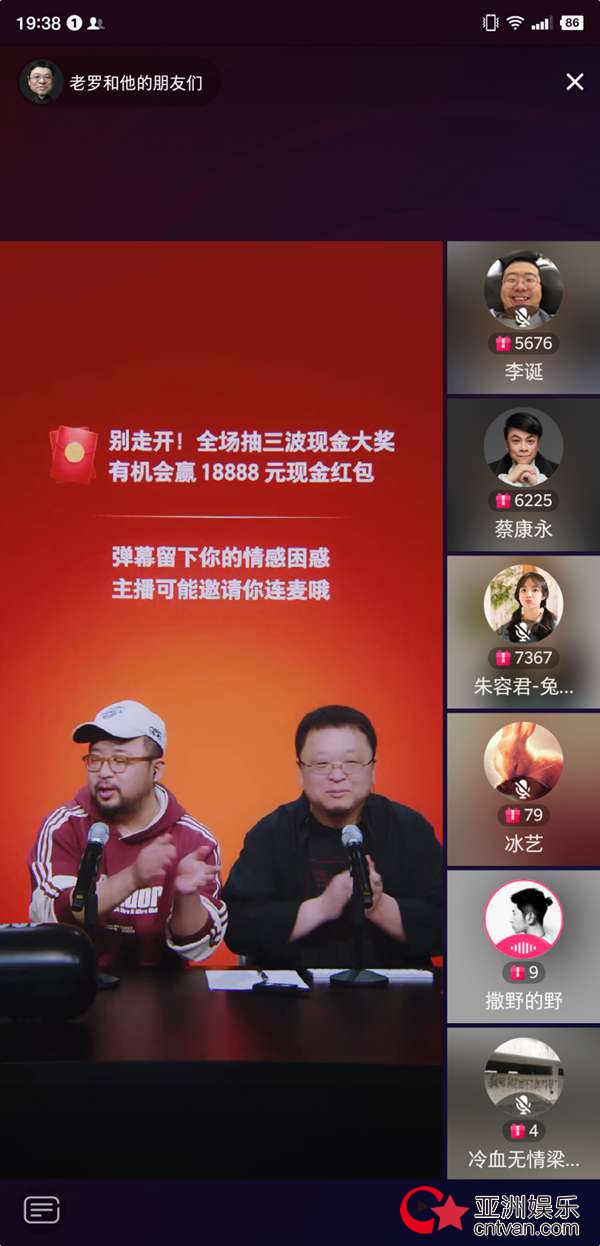The image size is (600, 1246).
Task: Tap 冰艺's avatar tile
Action: click(x=523, y=788)
